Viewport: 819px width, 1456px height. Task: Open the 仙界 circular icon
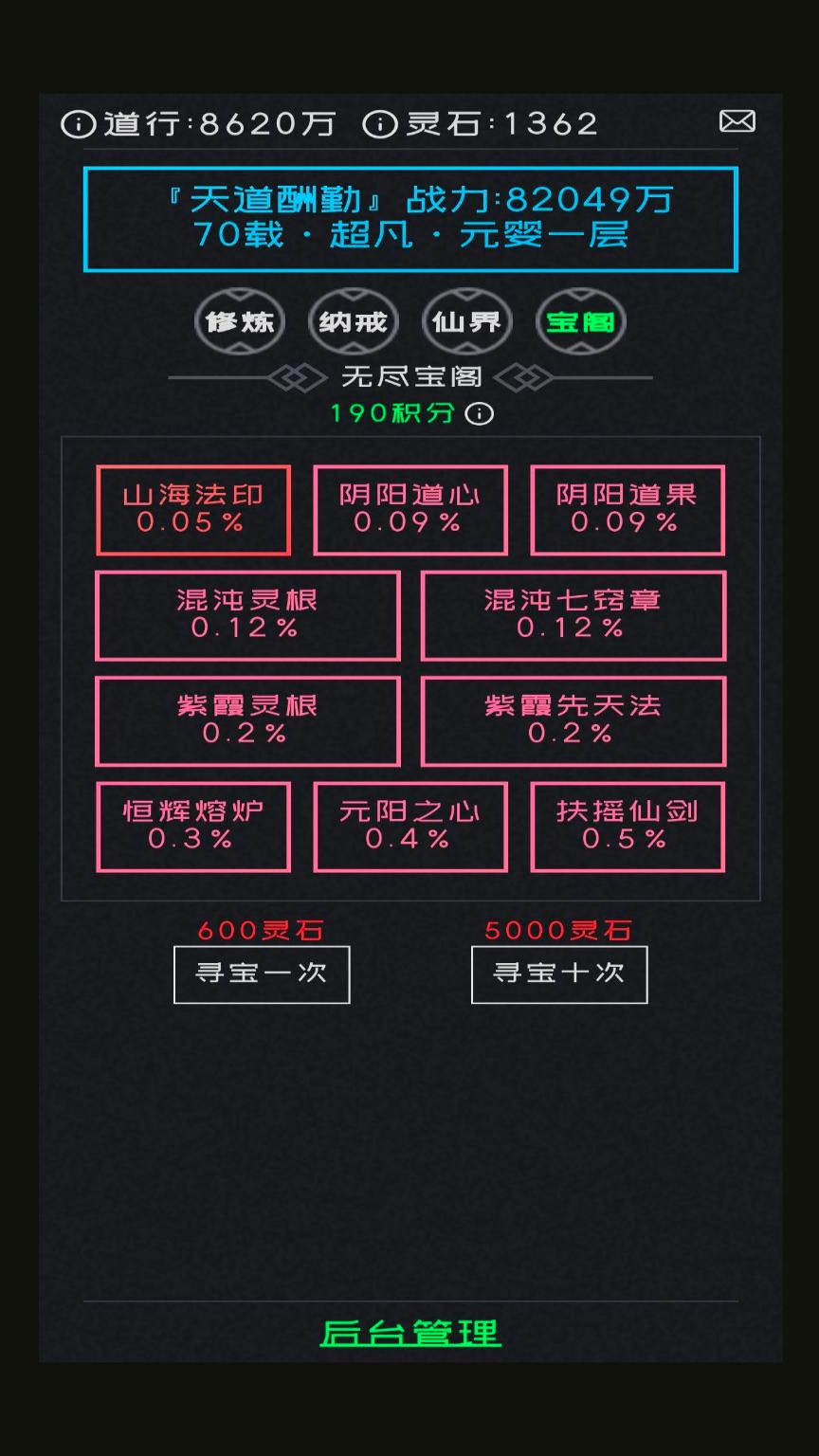click(466, 321)
